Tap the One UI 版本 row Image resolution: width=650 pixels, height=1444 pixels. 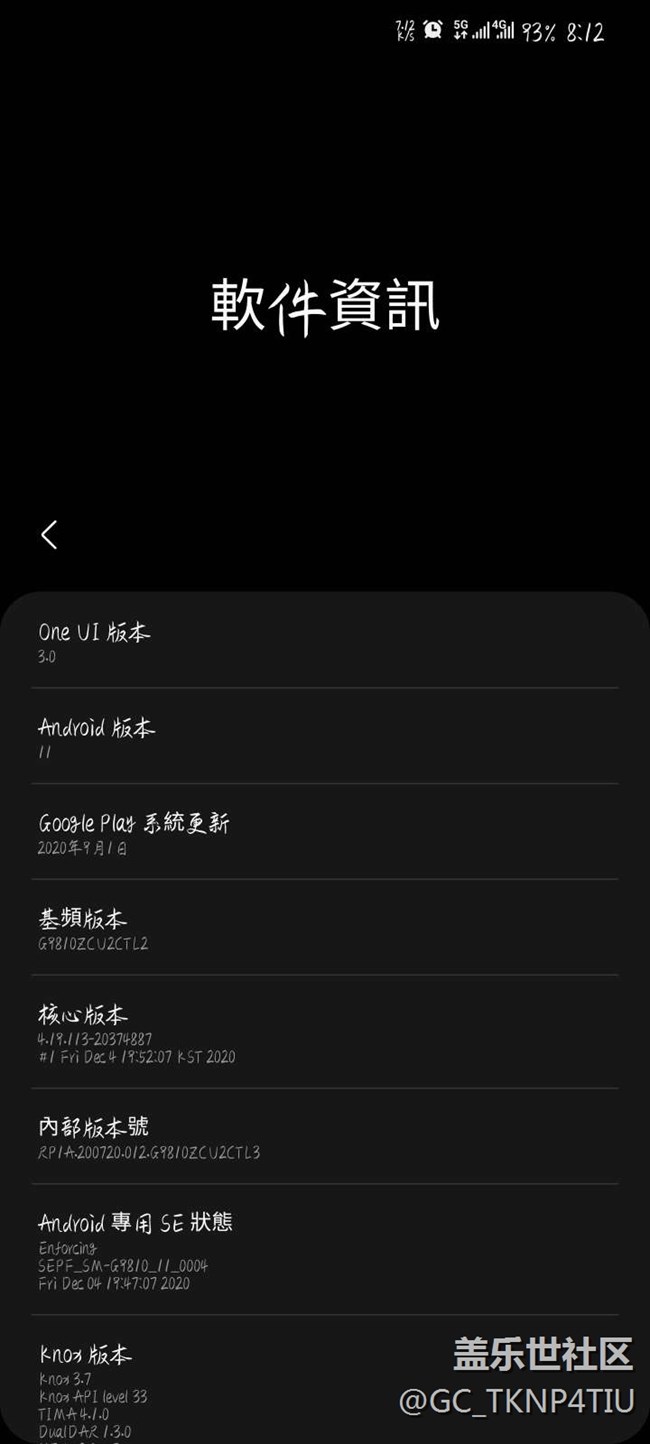pyautogui.click(x=325, y=642)
